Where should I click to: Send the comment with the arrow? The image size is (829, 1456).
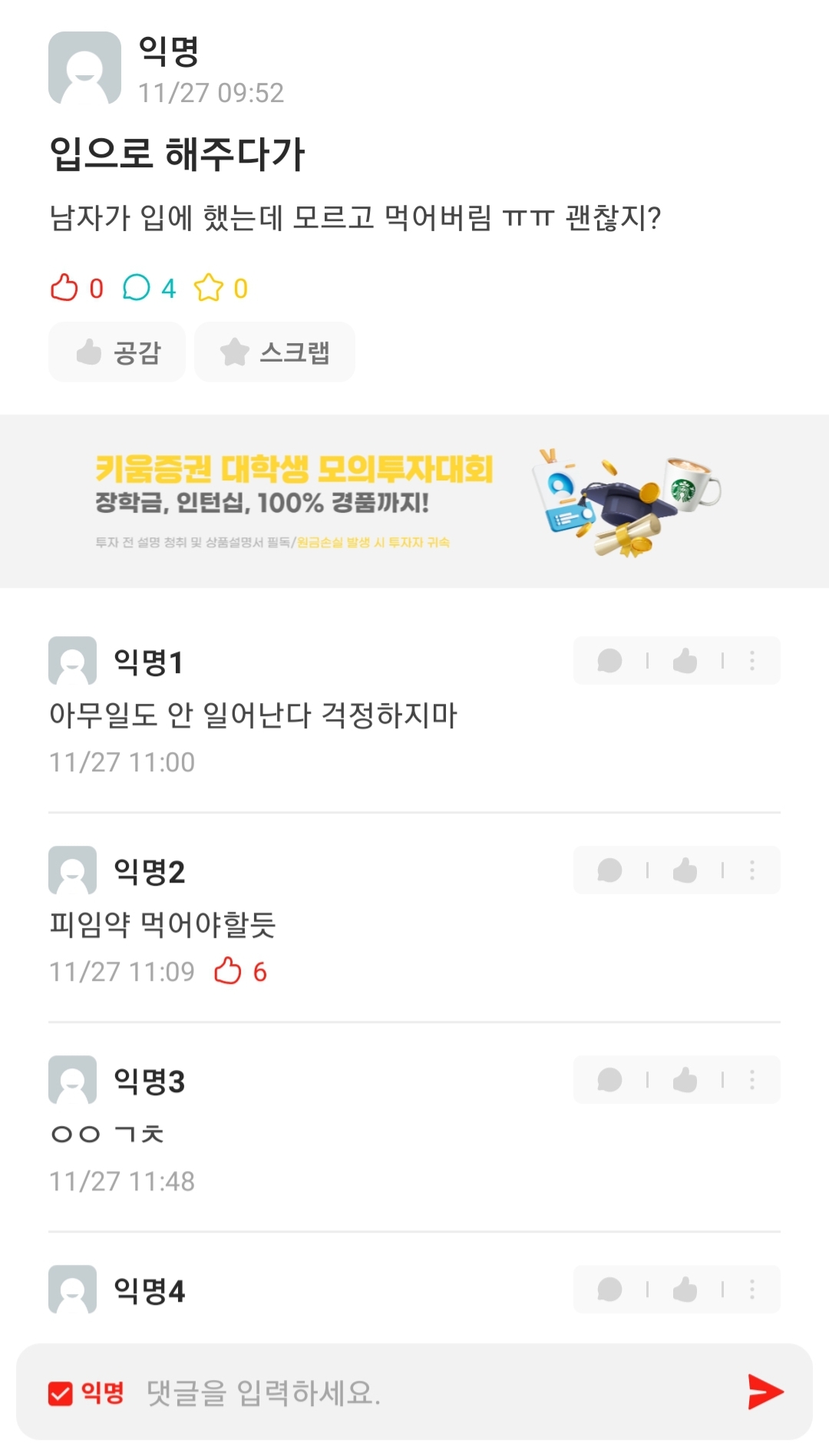tap(766, 1392)
